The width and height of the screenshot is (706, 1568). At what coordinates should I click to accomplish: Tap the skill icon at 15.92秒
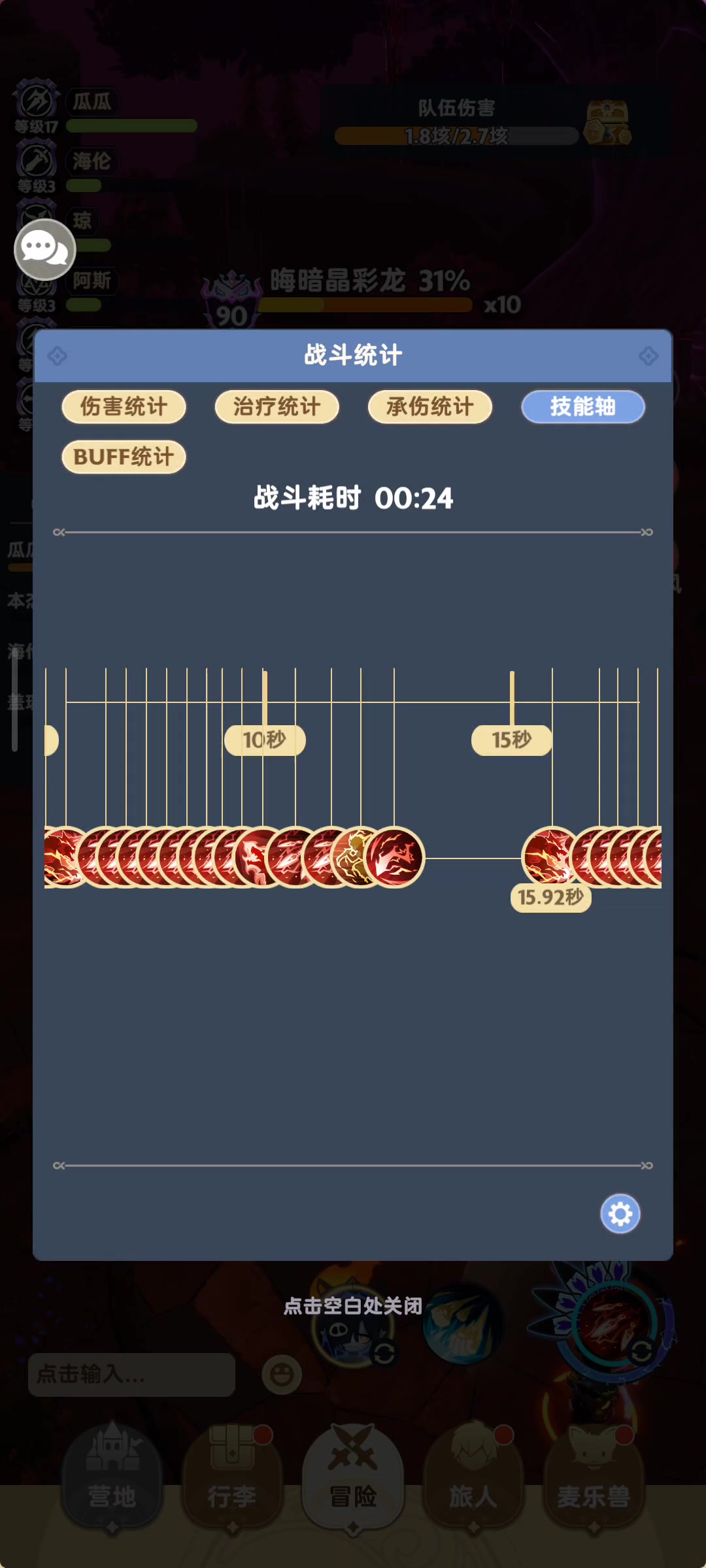[x=551, y=857]
